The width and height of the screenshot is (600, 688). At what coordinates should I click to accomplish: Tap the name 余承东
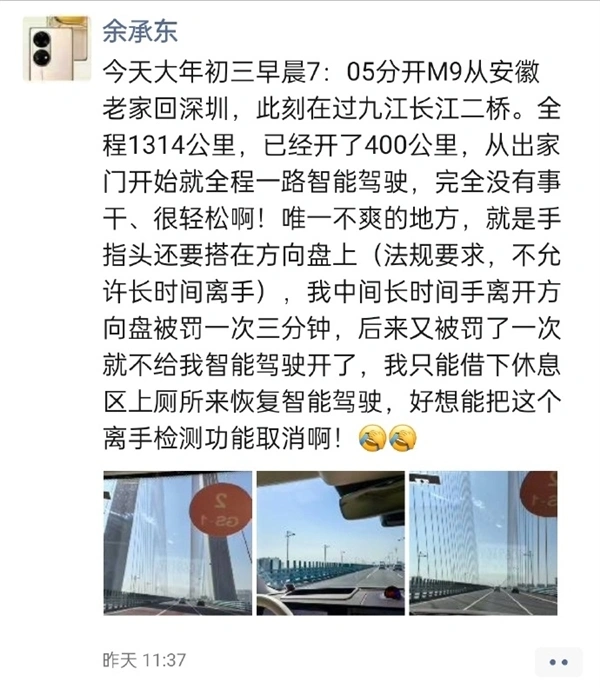pos(141,31)
